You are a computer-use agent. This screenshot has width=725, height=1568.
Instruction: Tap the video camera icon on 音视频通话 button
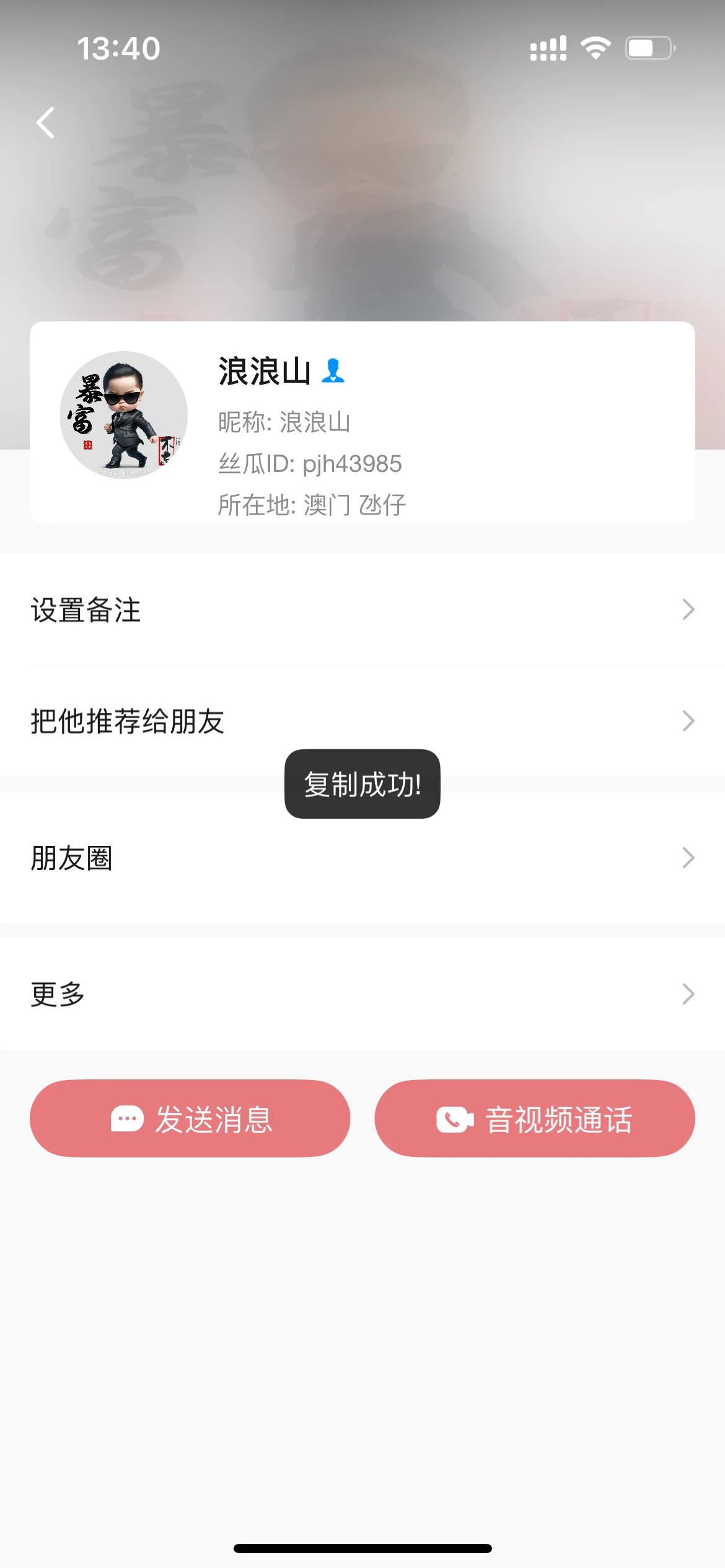coord(454,1118)
